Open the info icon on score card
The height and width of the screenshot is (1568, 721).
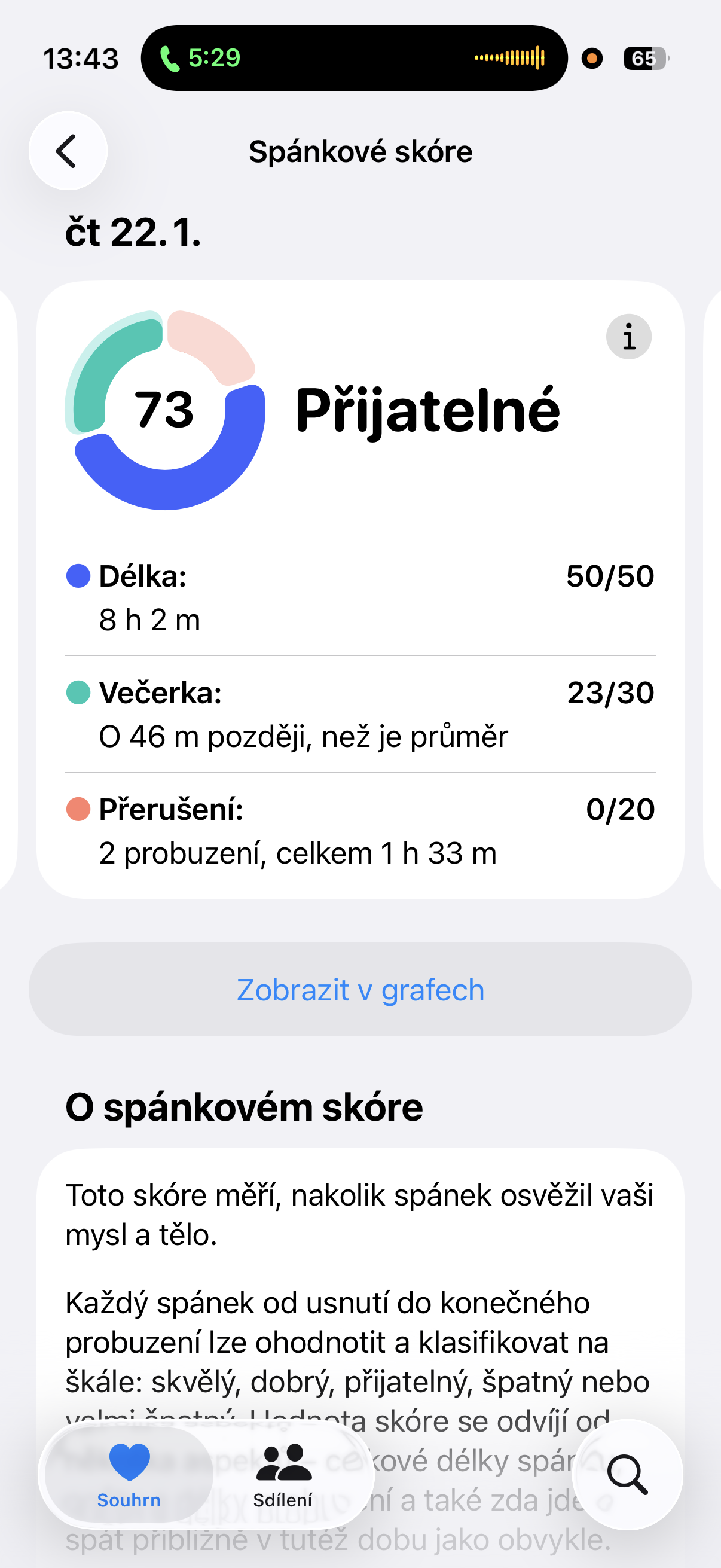[x=628, y=337]
